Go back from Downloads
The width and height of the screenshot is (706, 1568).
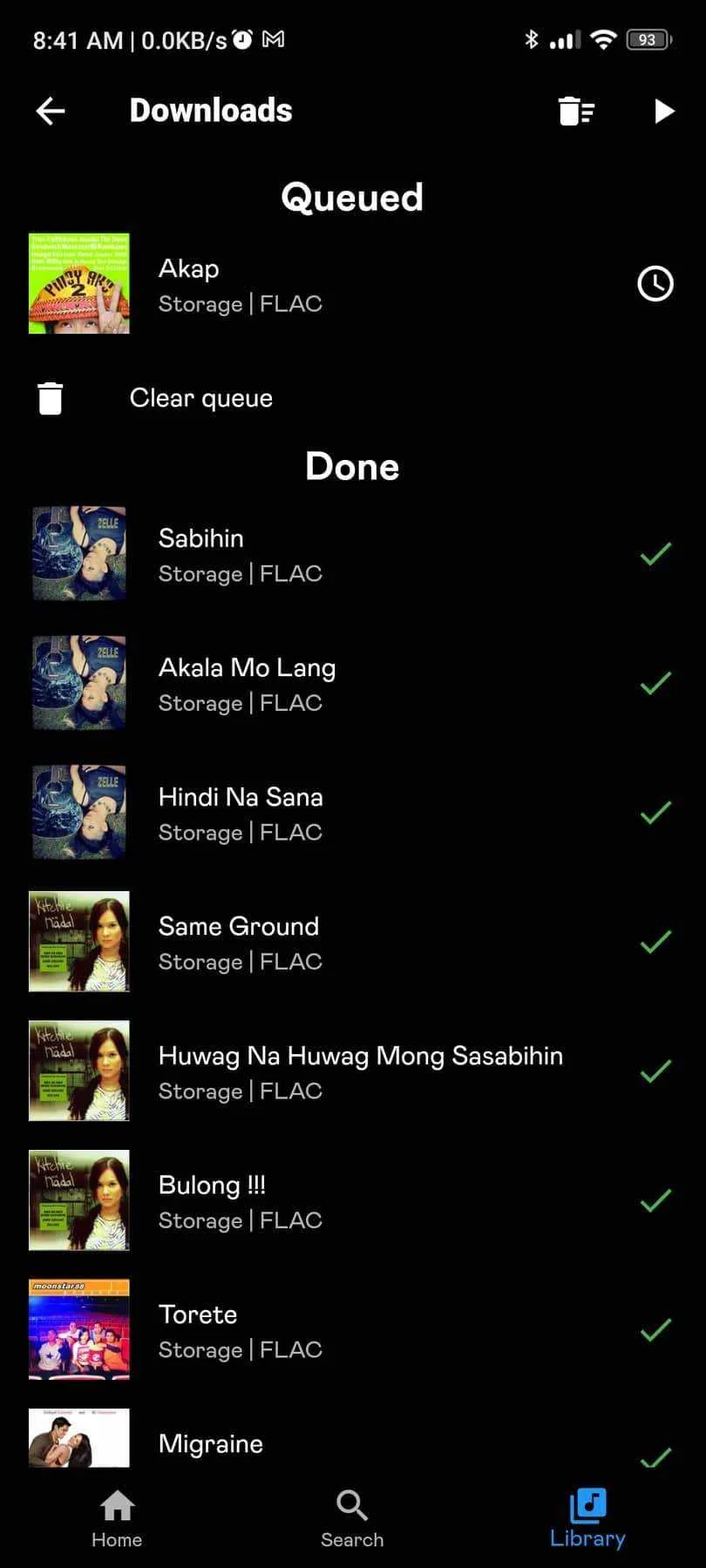pos(51,111)
